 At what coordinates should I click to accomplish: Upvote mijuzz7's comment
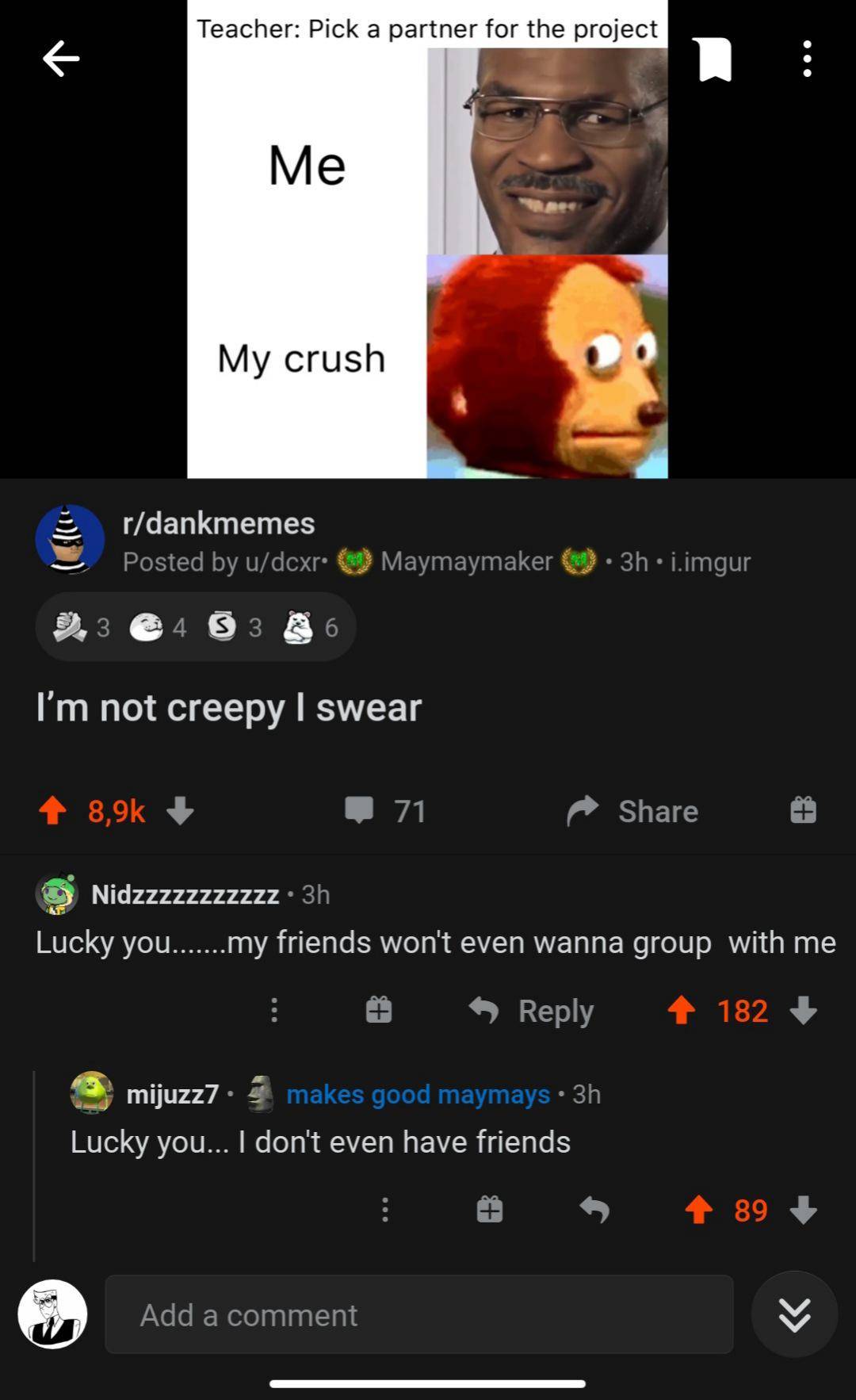pos(698,1211)
